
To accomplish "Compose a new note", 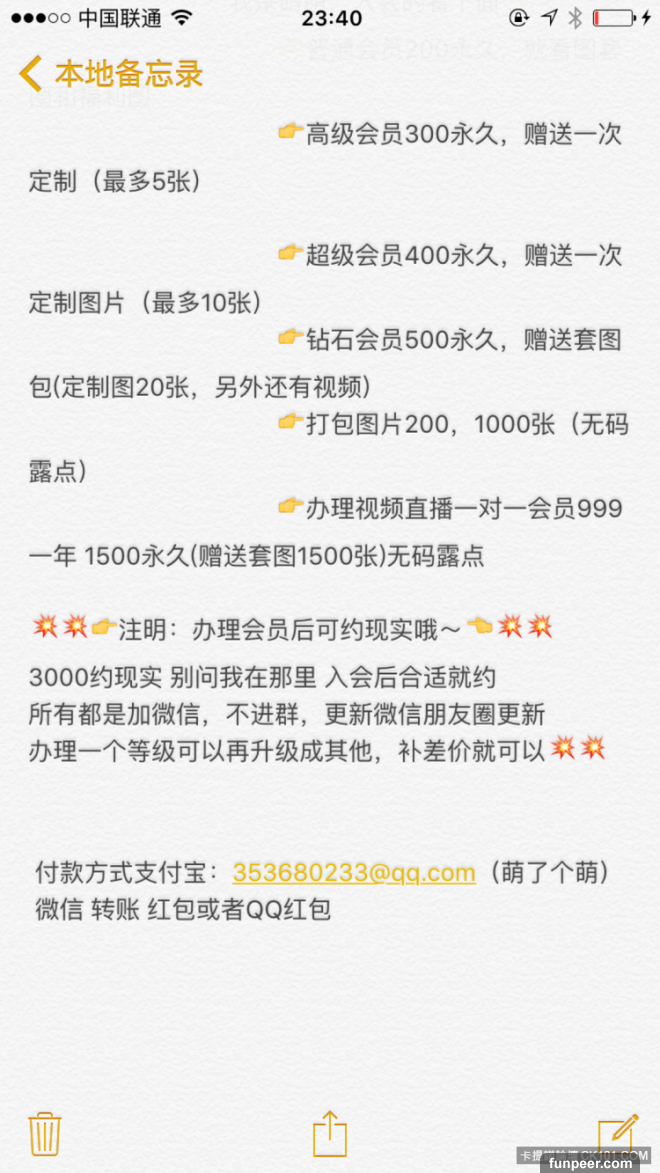I will (x=617, y=1133).
